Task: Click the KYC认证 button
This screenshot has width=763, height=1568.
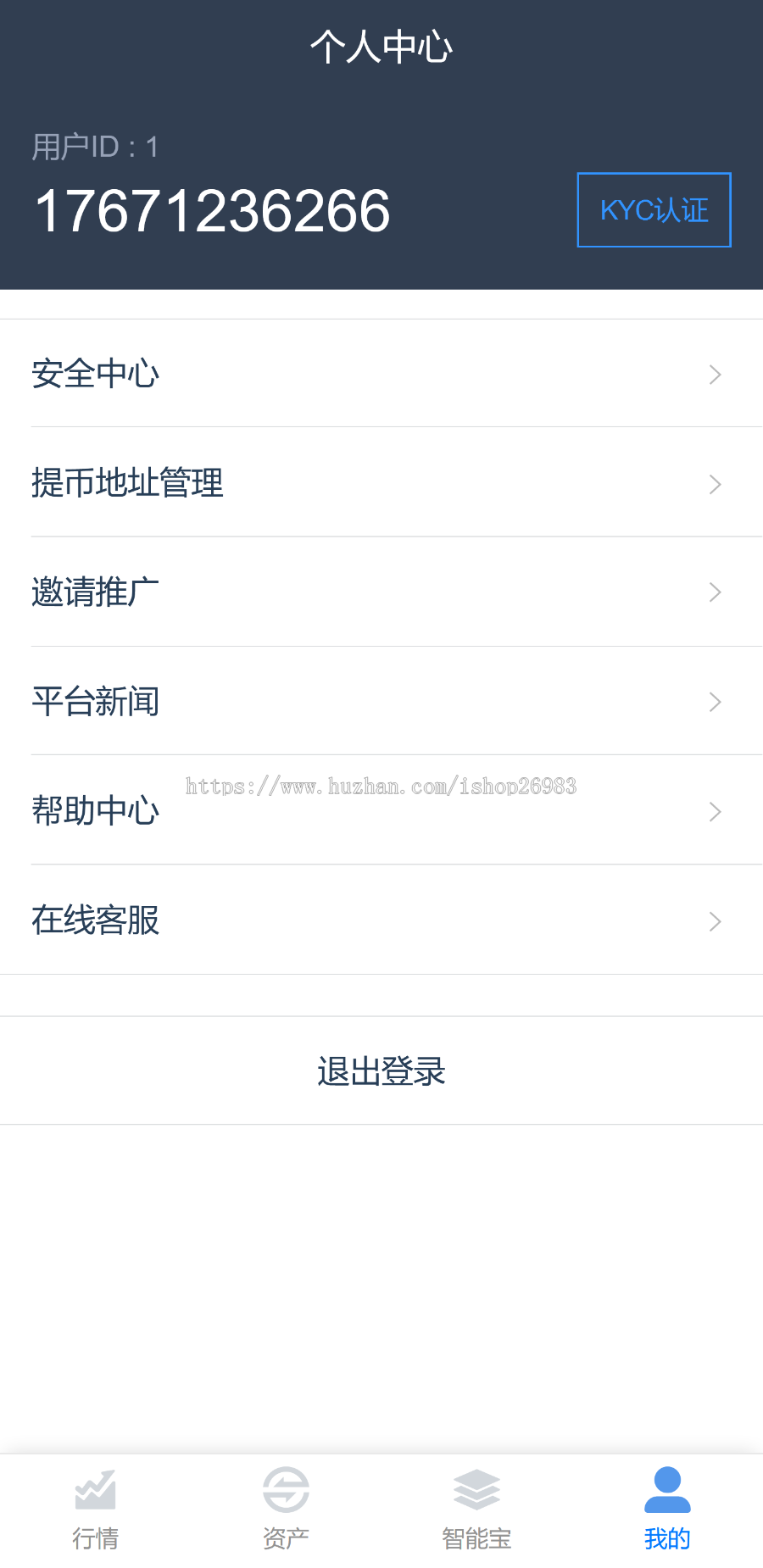Action: (654, 210)
